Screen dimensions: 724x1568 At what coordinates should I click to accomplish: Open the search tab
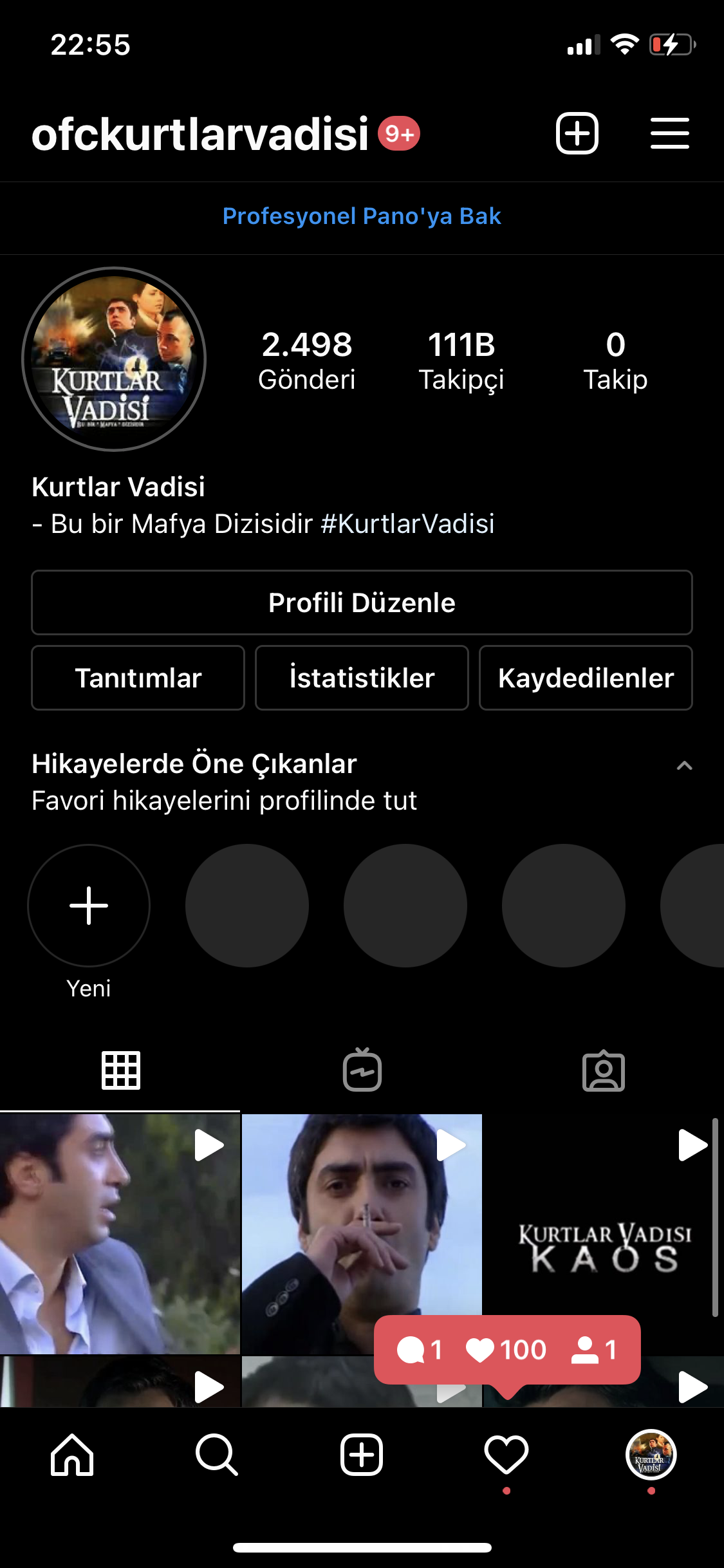click(217, 1455)
